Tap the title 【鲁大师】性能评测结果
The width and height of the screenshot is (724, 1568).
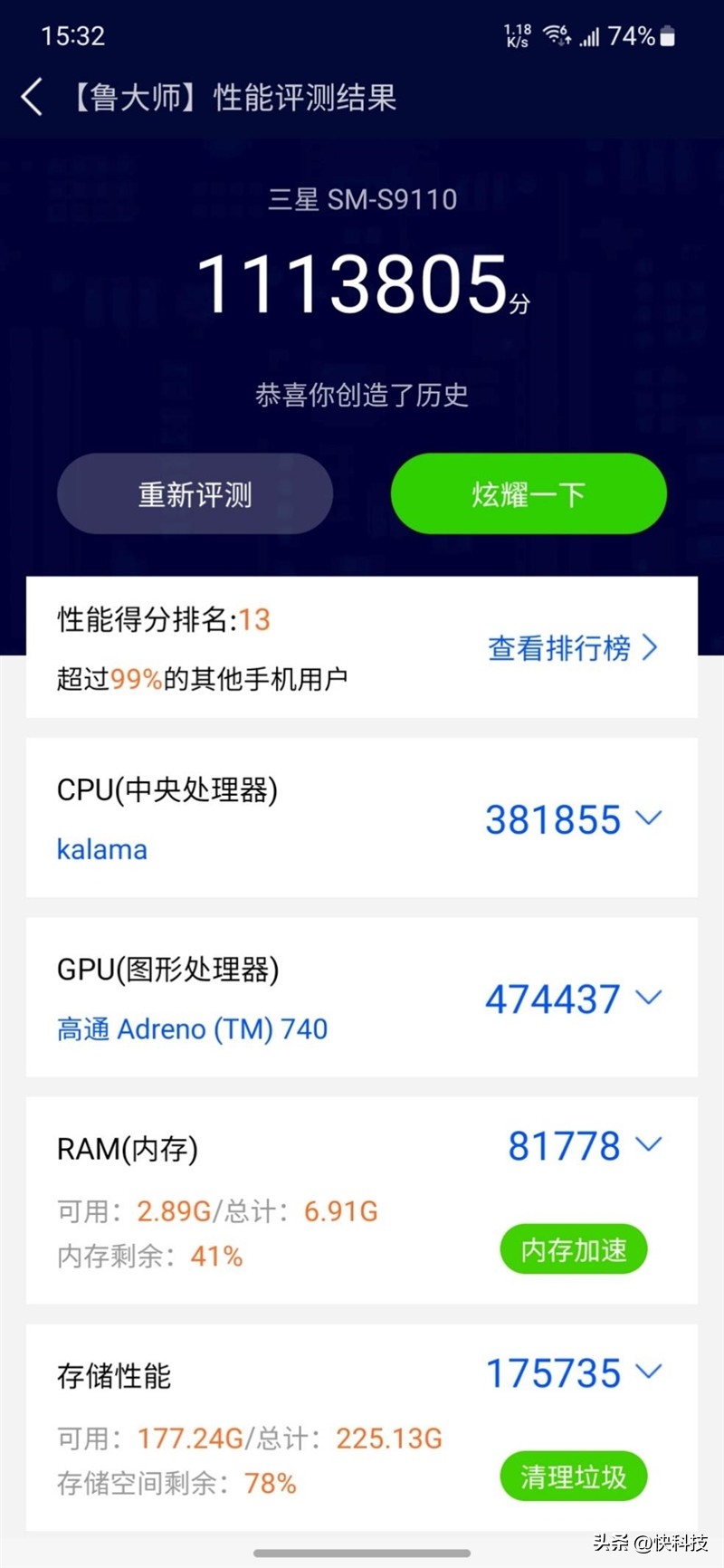click(x=235, y=97)
